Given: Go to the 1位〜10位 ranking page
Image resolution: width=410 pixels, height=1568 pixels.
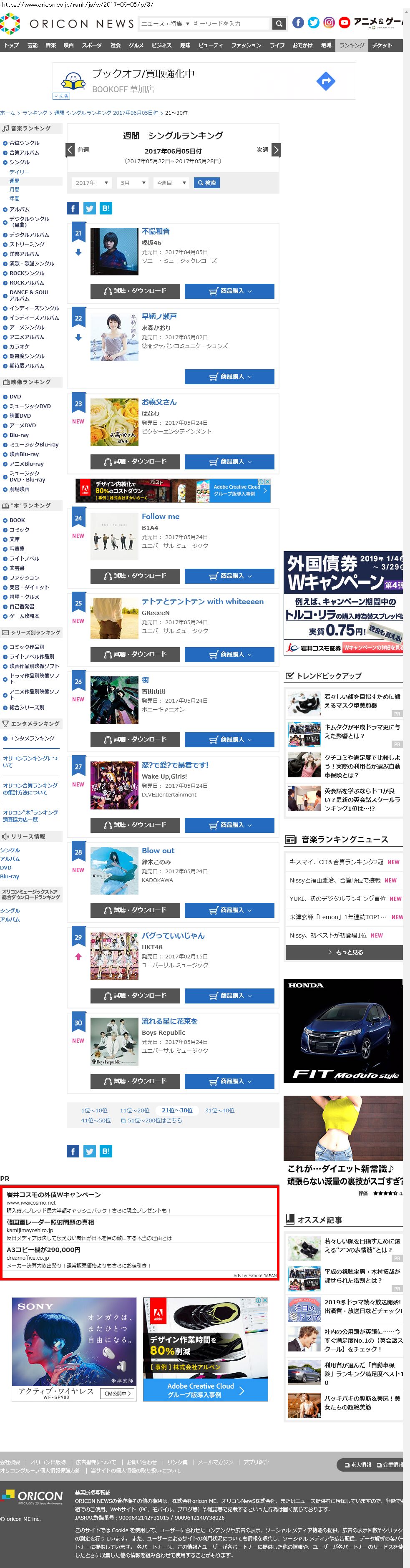Looking at the screenshot, I should (94, 1110).
